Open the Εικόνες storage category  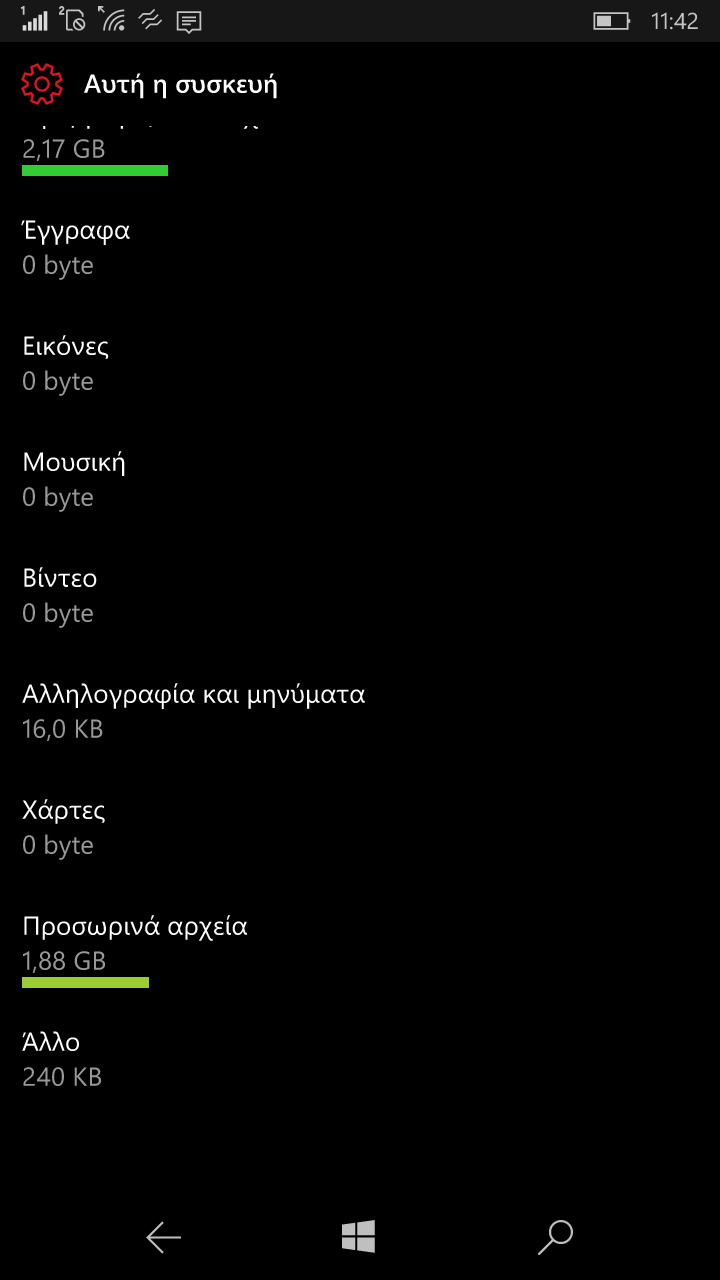[x=360, y=364]
